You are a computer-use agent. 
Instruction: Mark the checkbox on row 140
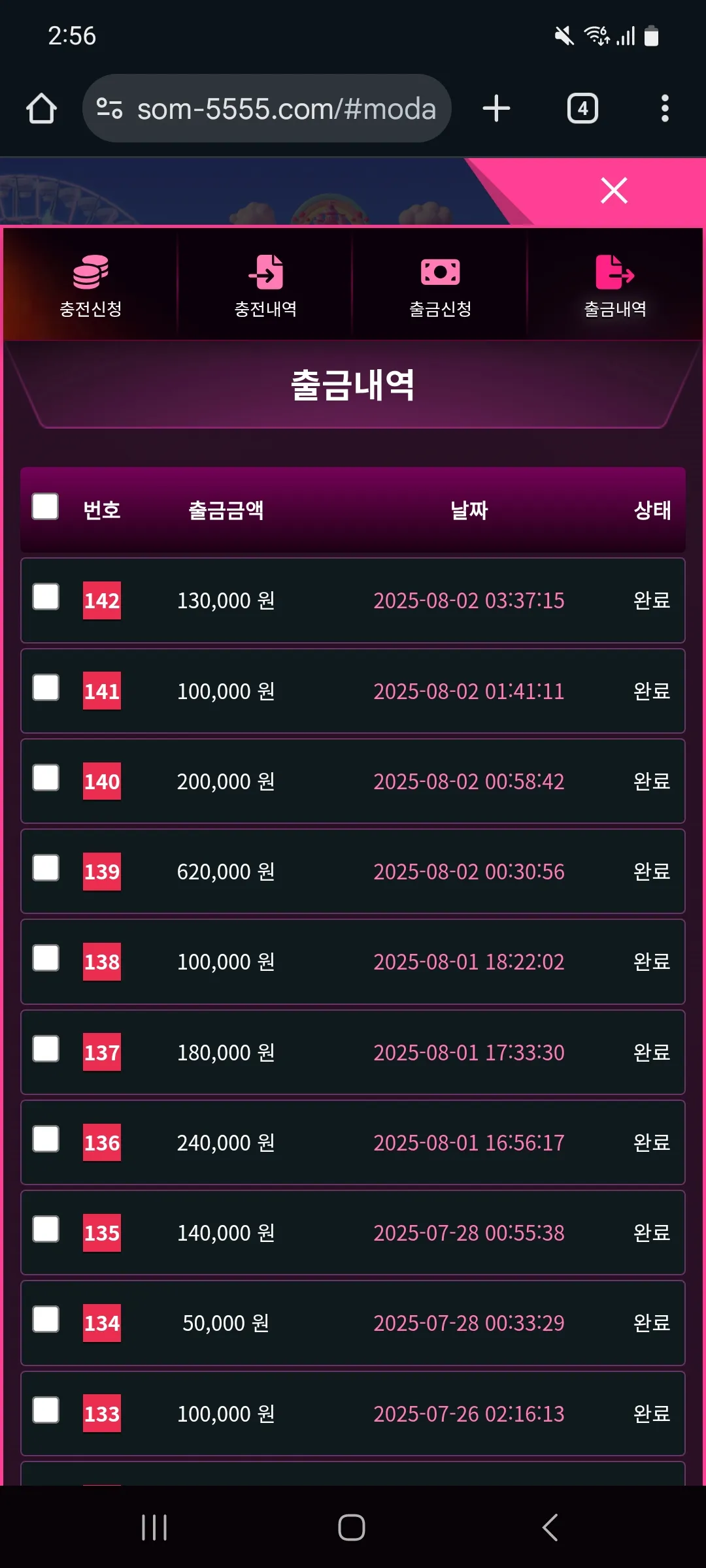coord(46,777)
